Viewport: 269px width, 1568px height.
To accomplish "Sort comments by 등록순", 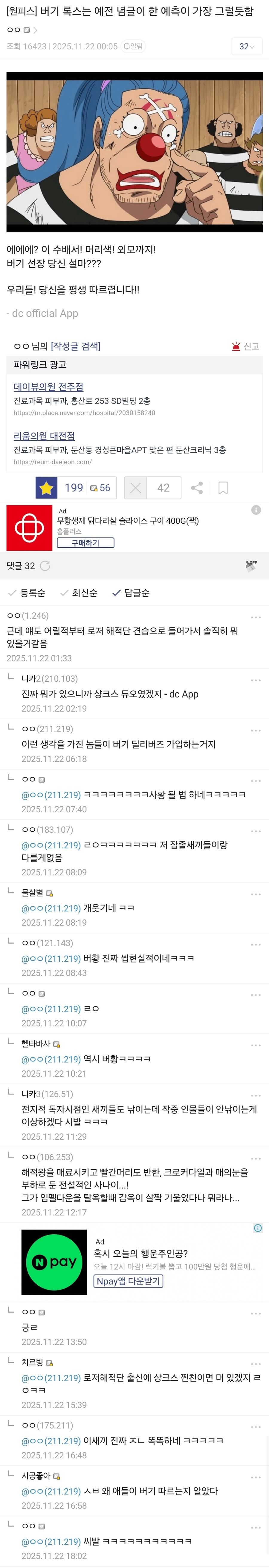I will pyautogui.click(x=27, y=593).
